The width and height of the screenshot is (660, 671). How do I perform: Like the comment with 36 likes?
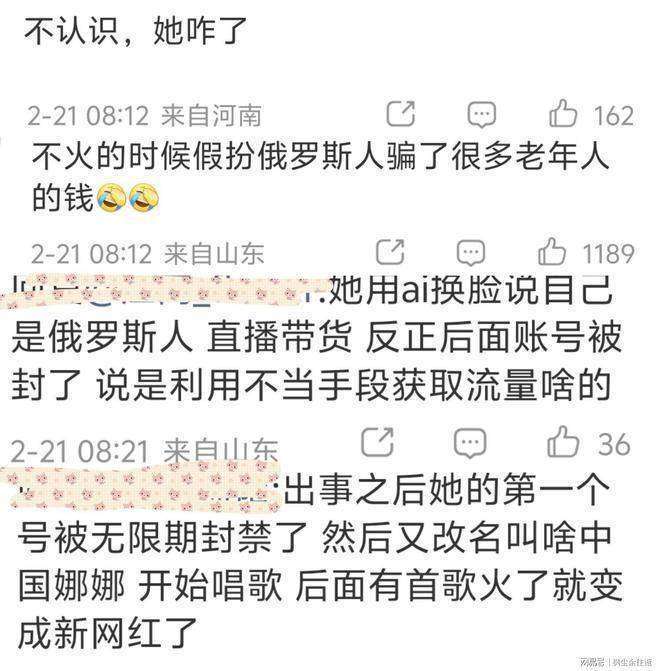click(x=564, y=441)
